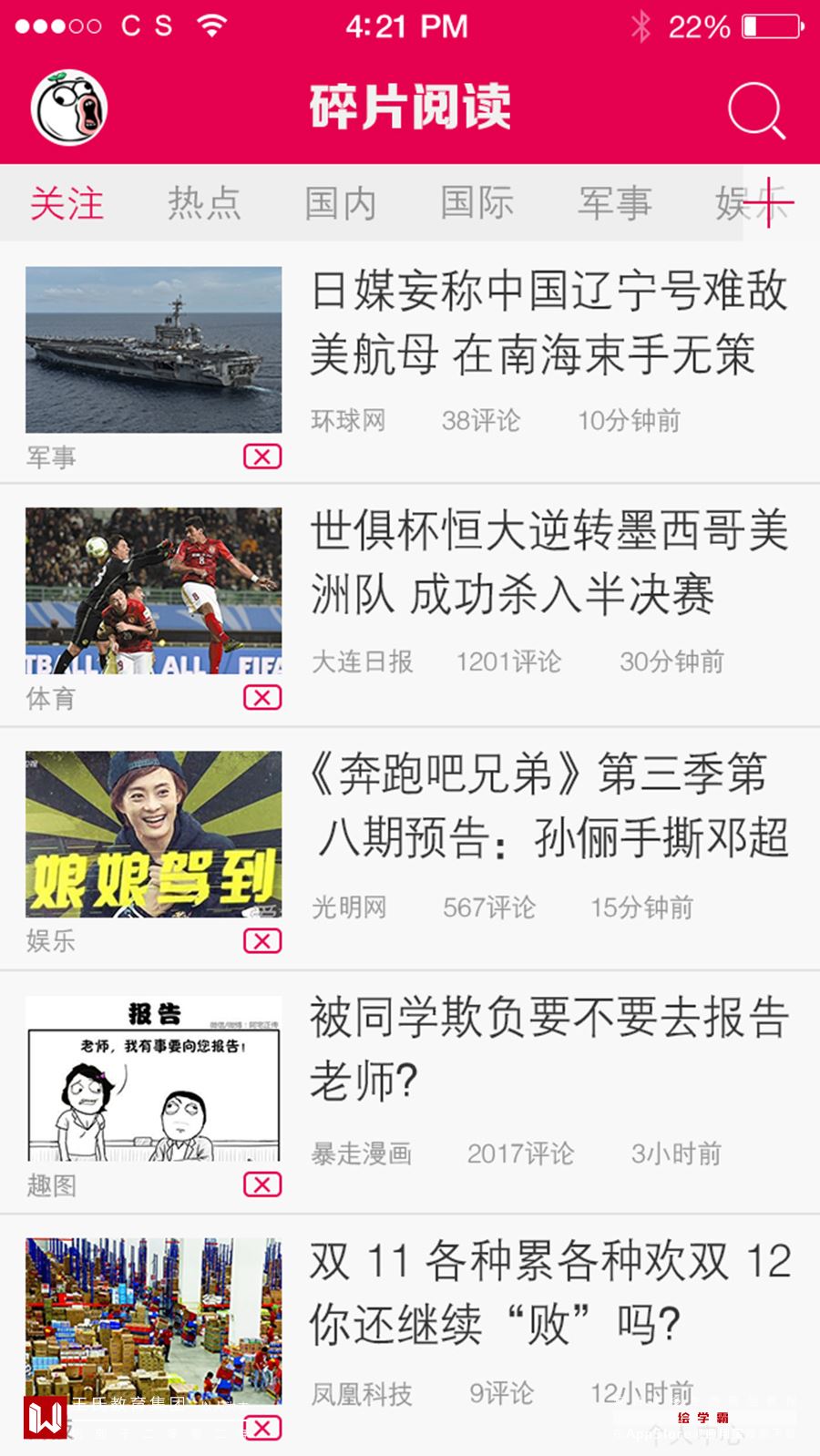Screen dimensions: 820x1456
Task: Read the 双 11 shopping article
Action: pyautogui.click(x=548, y=1292)
